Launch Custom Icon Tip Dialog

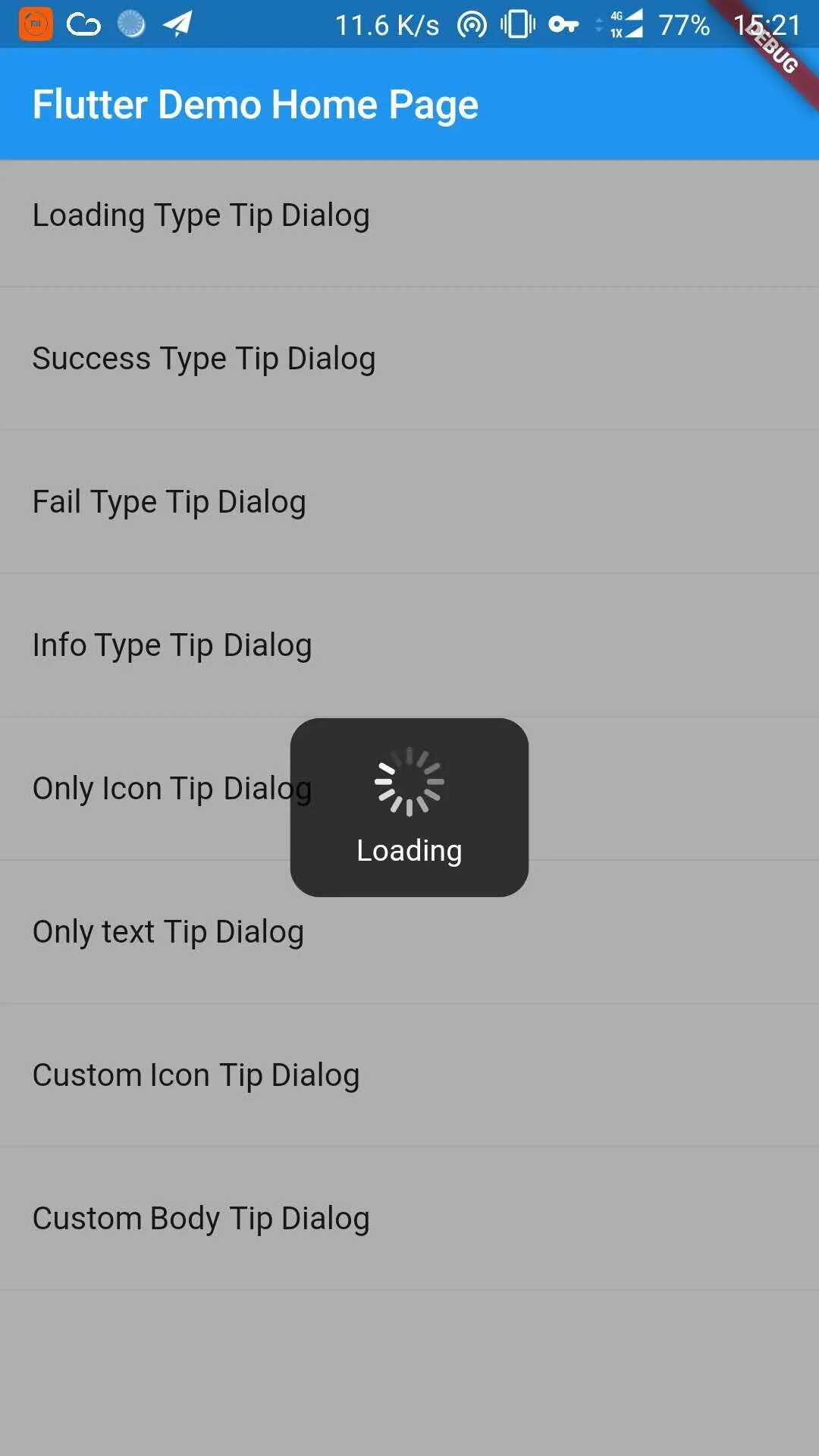click(409, 1075)
